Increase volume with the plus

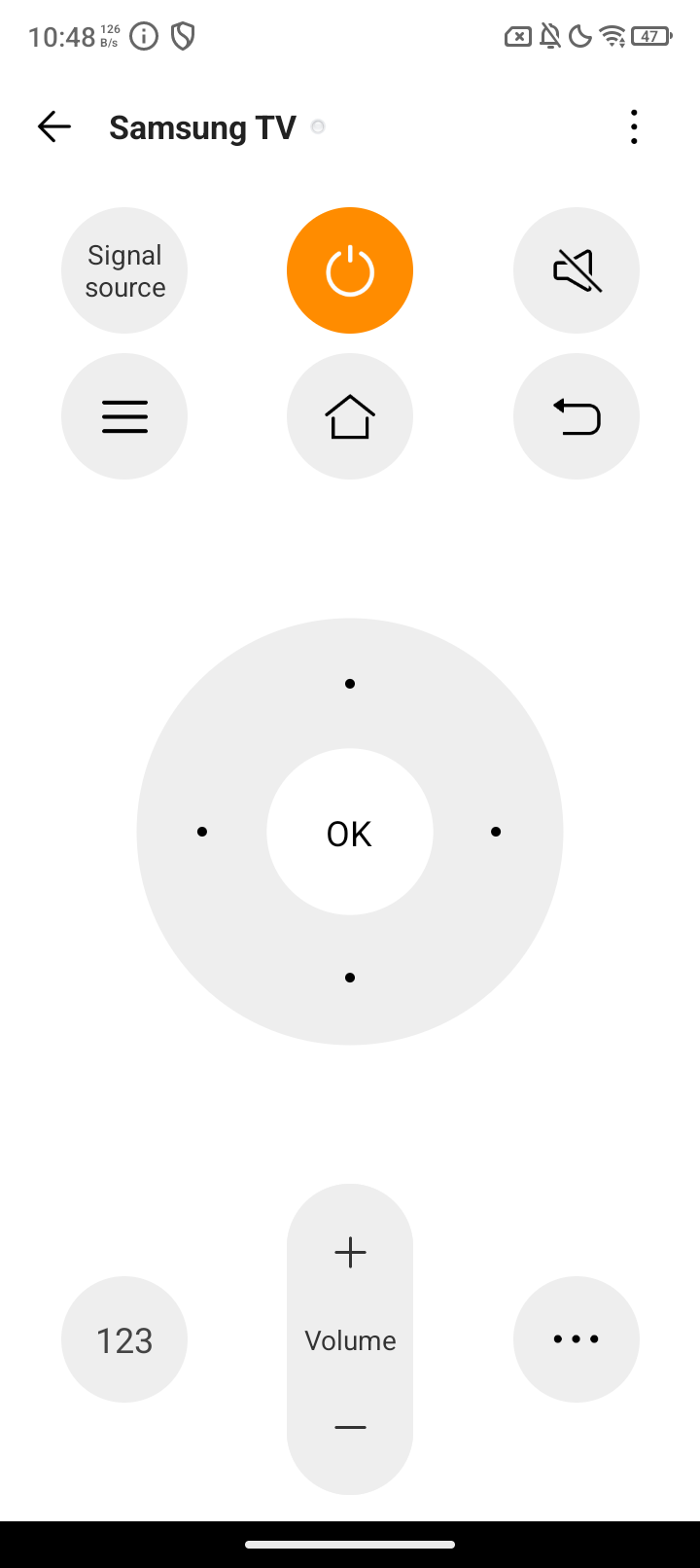[x=350, y=1253]
